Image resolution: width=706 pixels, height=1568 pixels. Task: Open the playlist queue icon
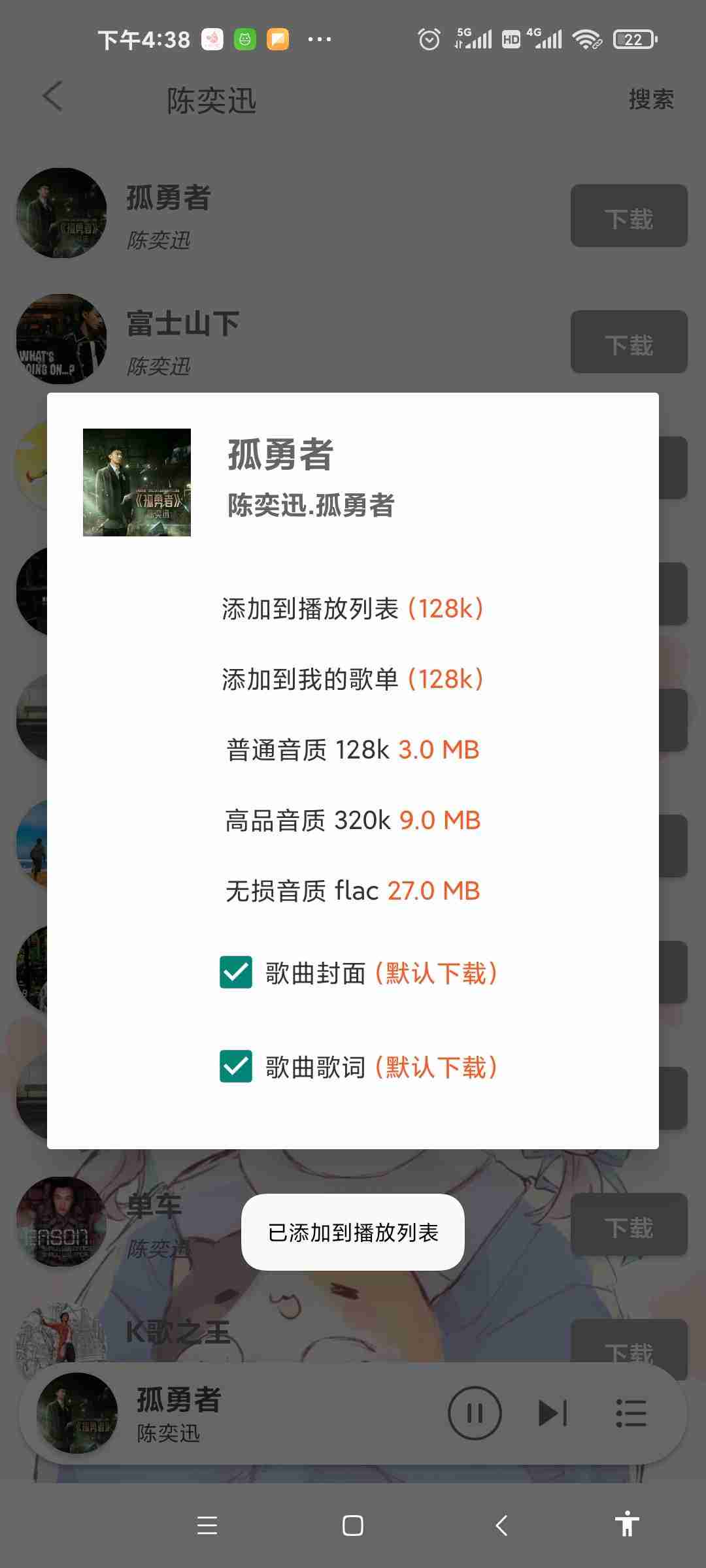pos(631,1413)
